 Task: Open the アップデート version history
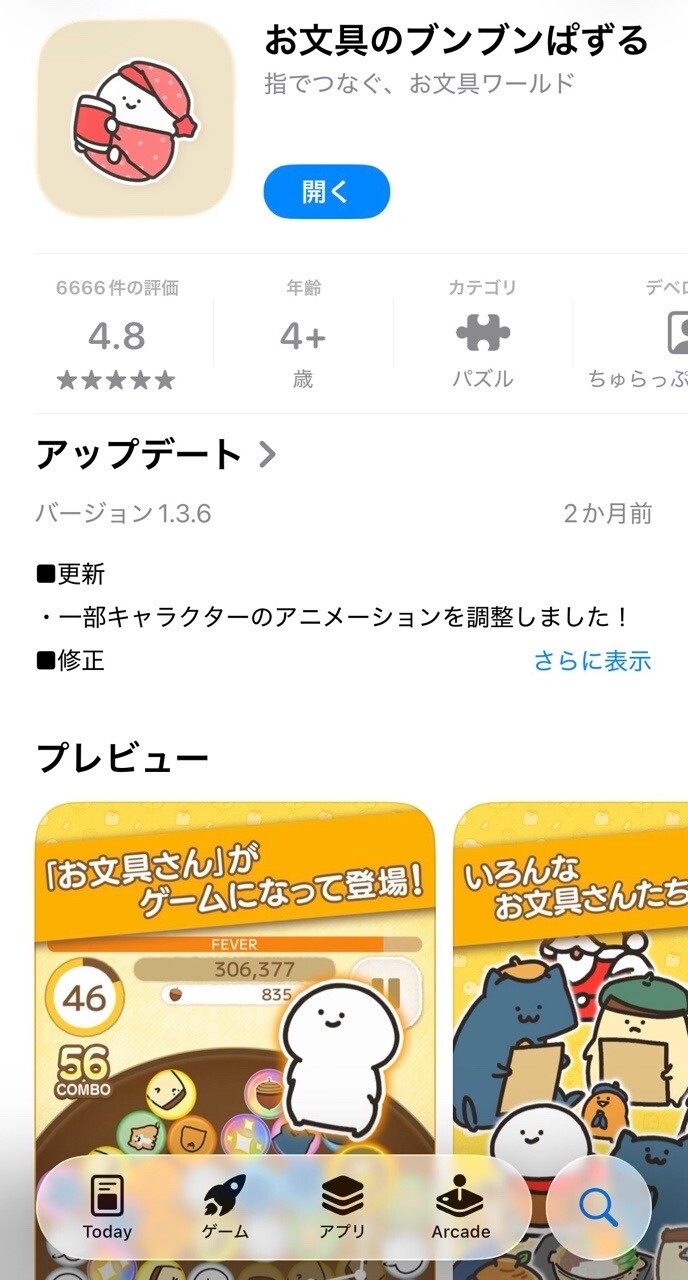pos(156,455)
